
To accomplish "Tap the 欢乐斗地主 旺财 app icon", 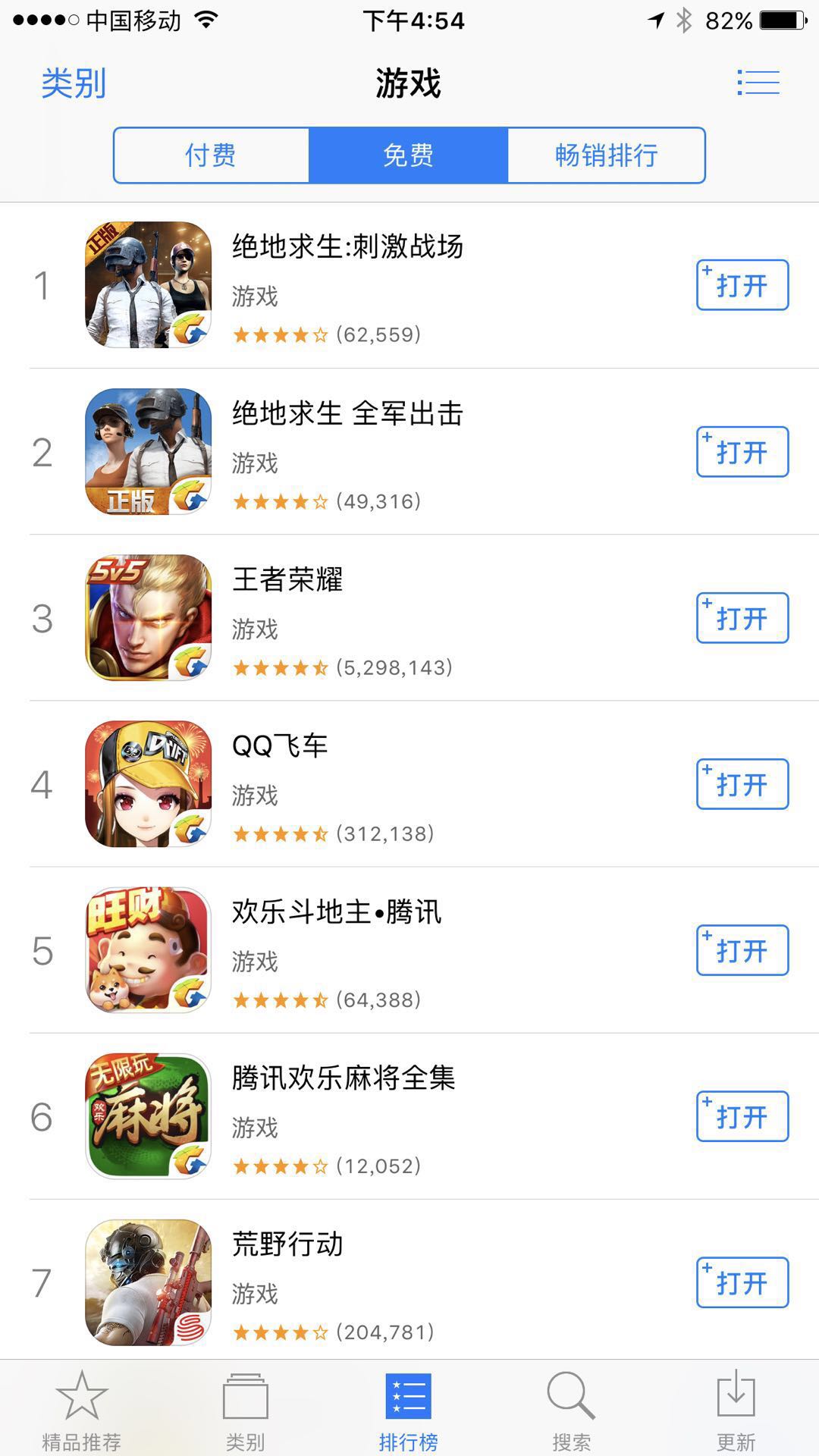I will 148,949.
